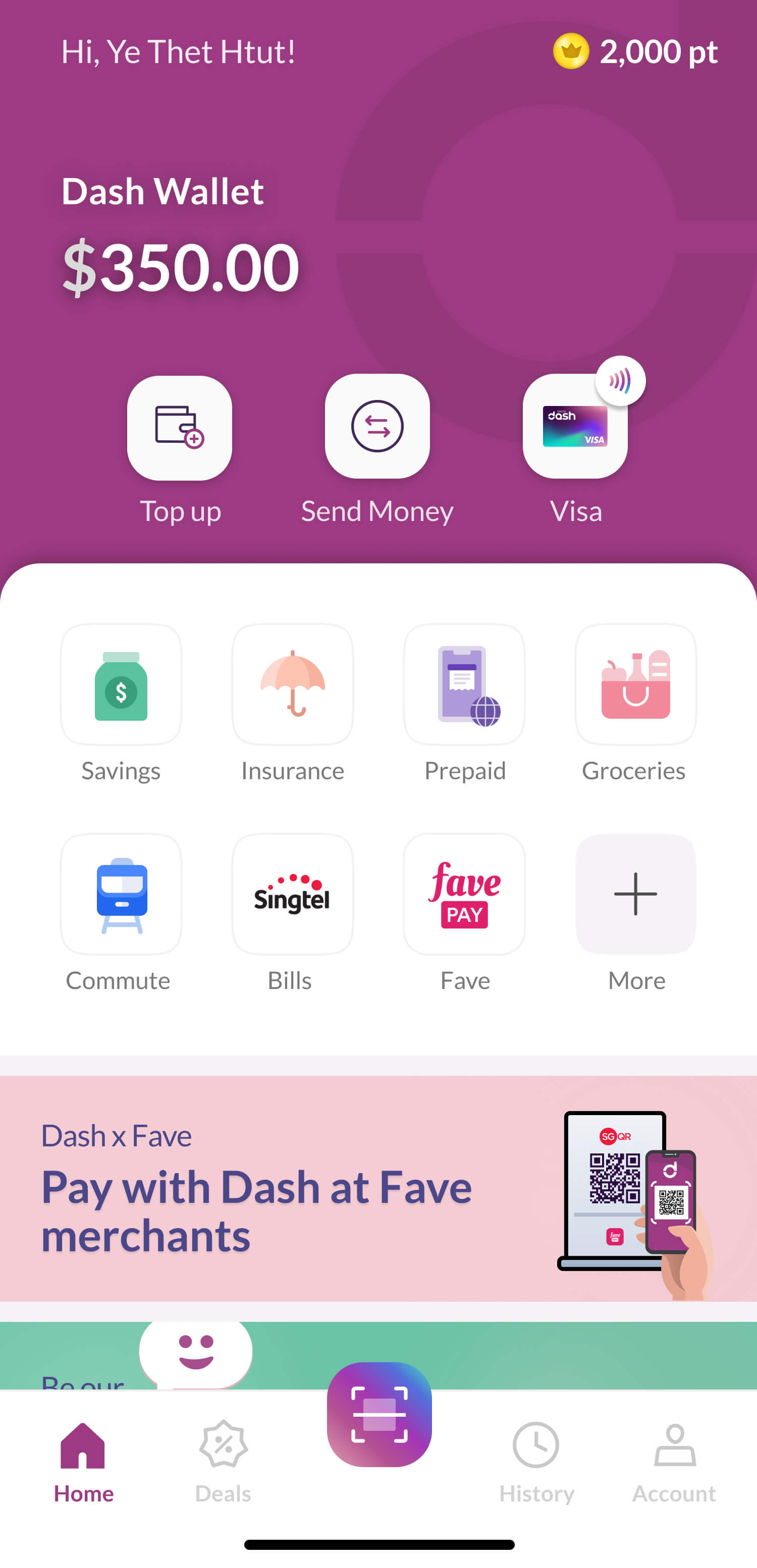The image size is (757, 1568).
Task: Open the Dash Visa card
Action: tap(575, 427)
